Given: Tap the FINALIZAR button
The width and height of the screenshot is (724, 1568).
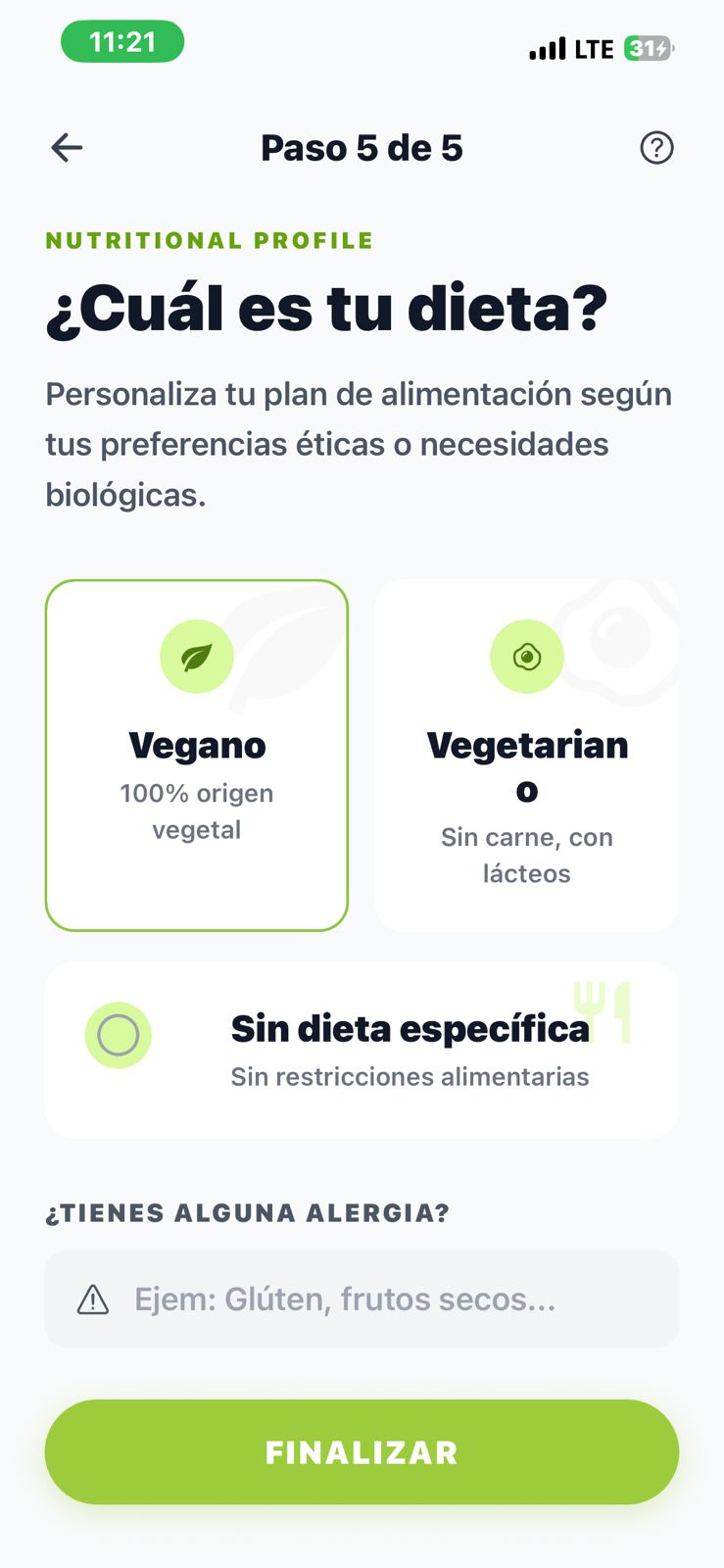Looking at the screenshot, I should (362, 1451).
